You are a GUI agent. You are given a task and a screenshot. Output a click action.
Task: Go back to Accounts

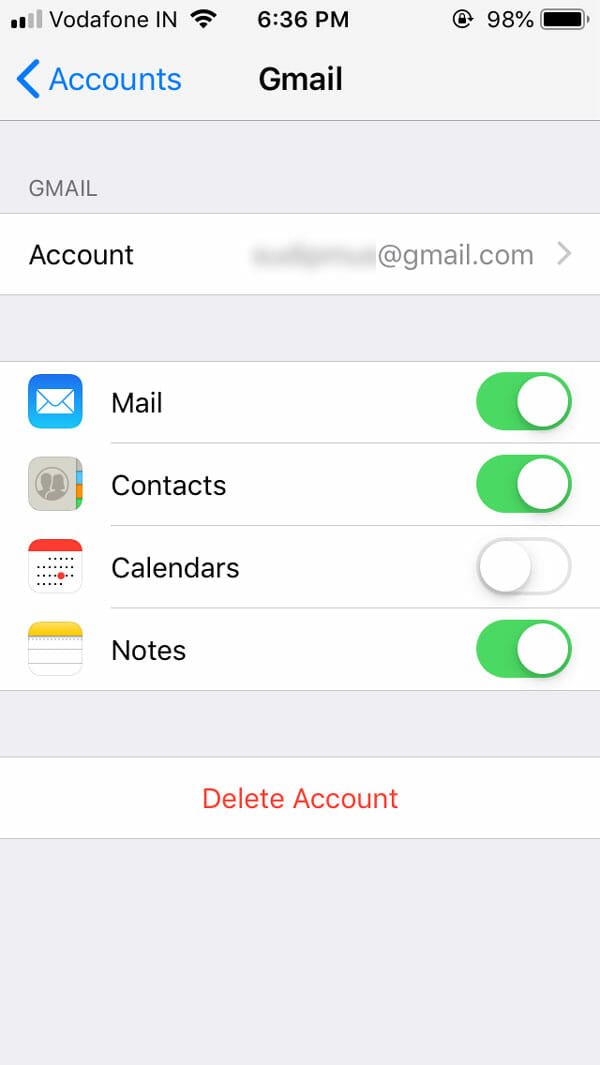[99, 79]
